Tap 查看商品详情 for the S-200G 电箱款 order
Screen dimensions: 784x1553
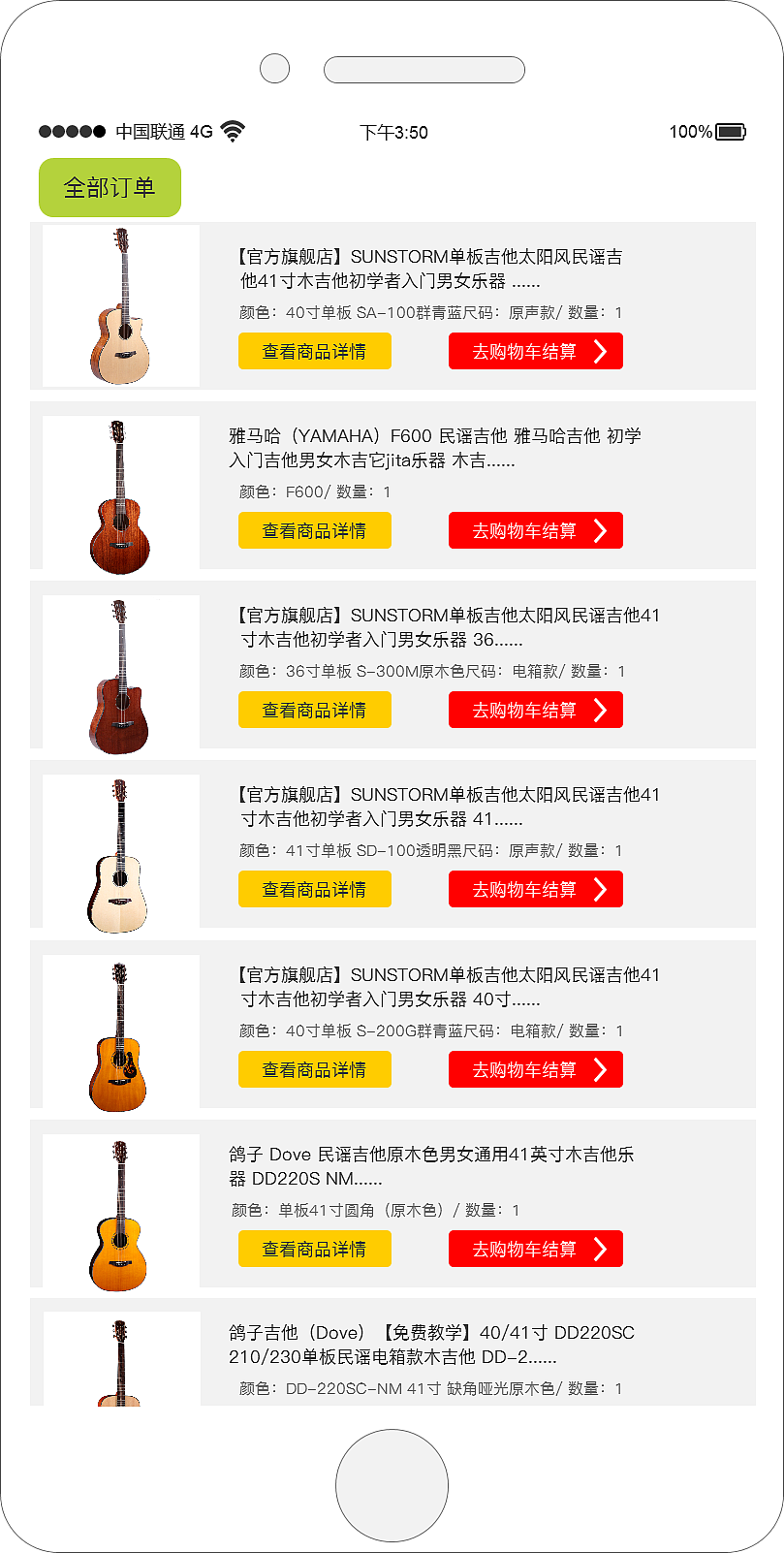314,1069
